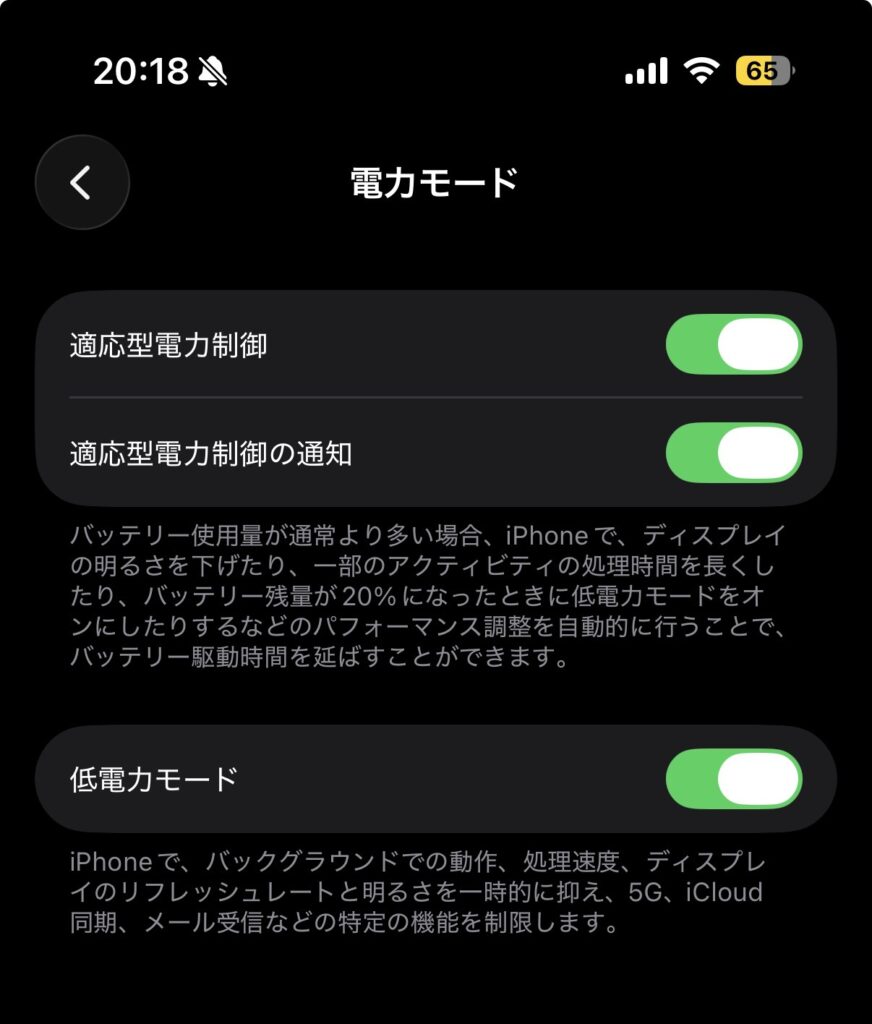The width and height of the screenshot is (872, 1024).
Task: Go back from 電力モード screen
Action: [82, 183]
